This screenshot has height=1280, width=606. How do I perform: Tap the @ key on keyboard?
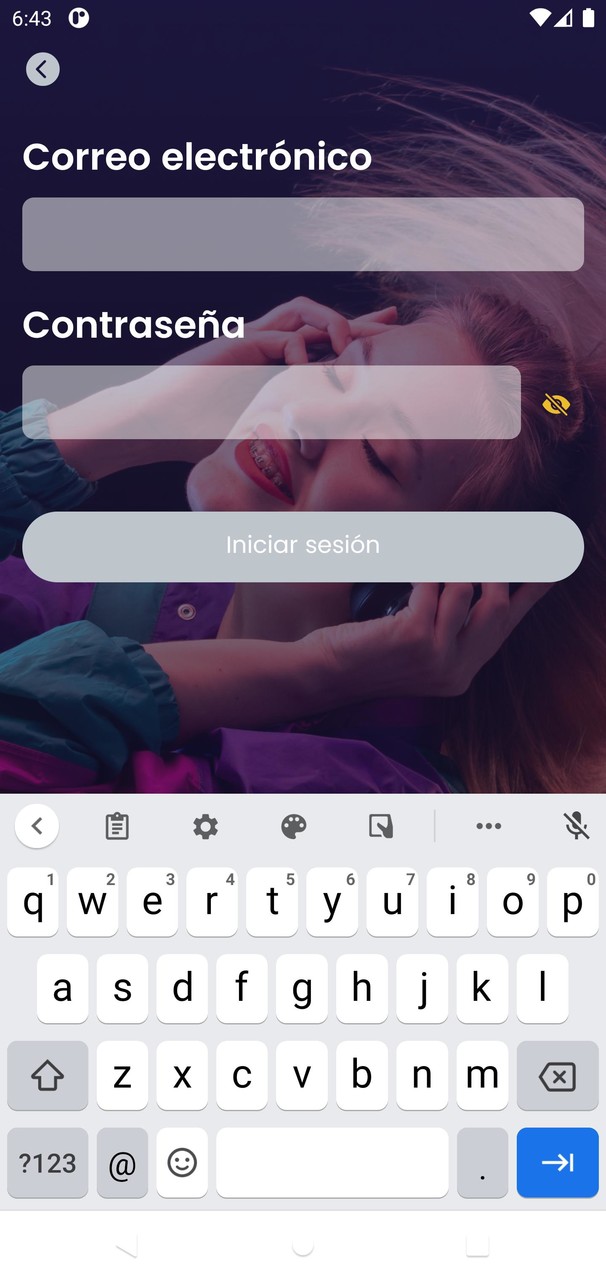tap(122, 1163)
